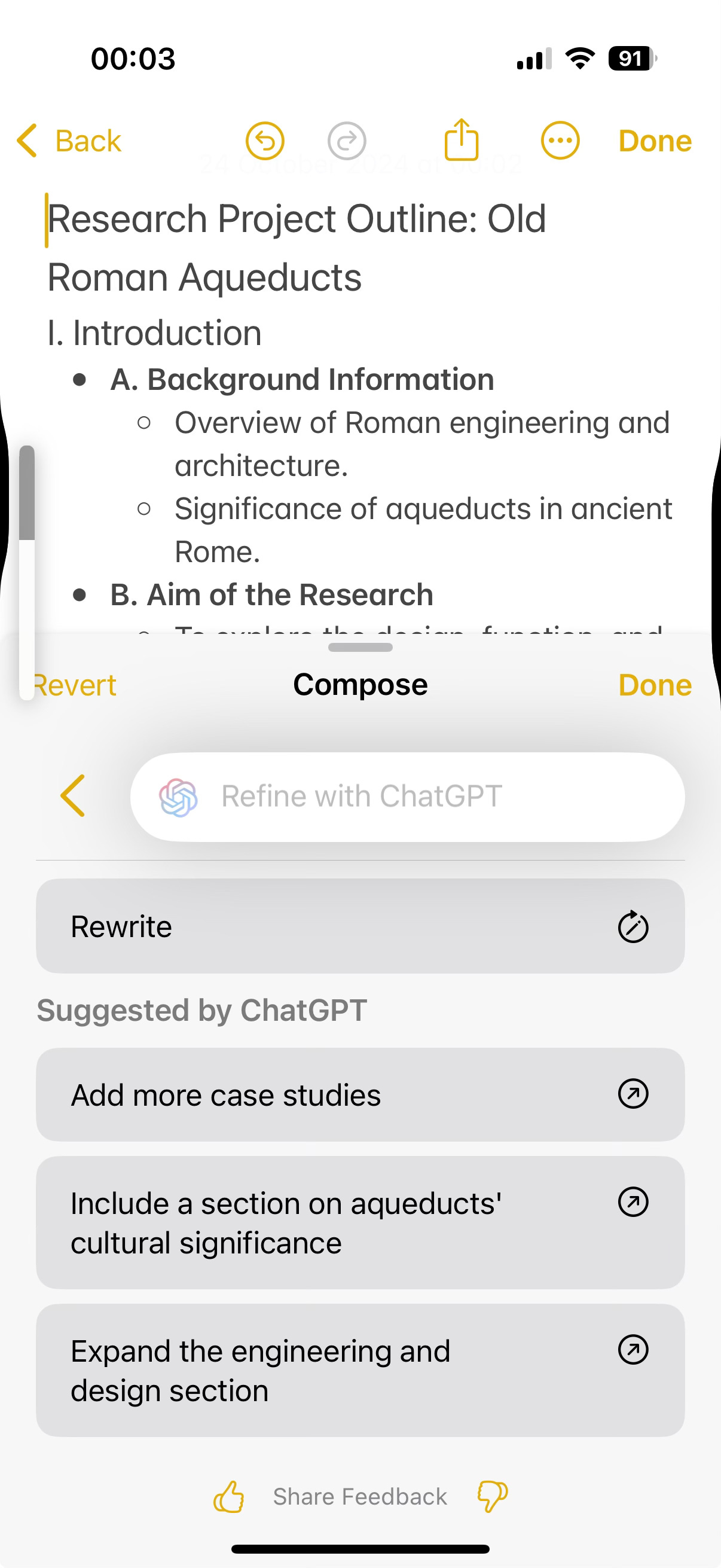This screenshot has width=721, height=1568.
Task: Go back to the notes list
Action: pyautogui.click(x=69, y=141)
